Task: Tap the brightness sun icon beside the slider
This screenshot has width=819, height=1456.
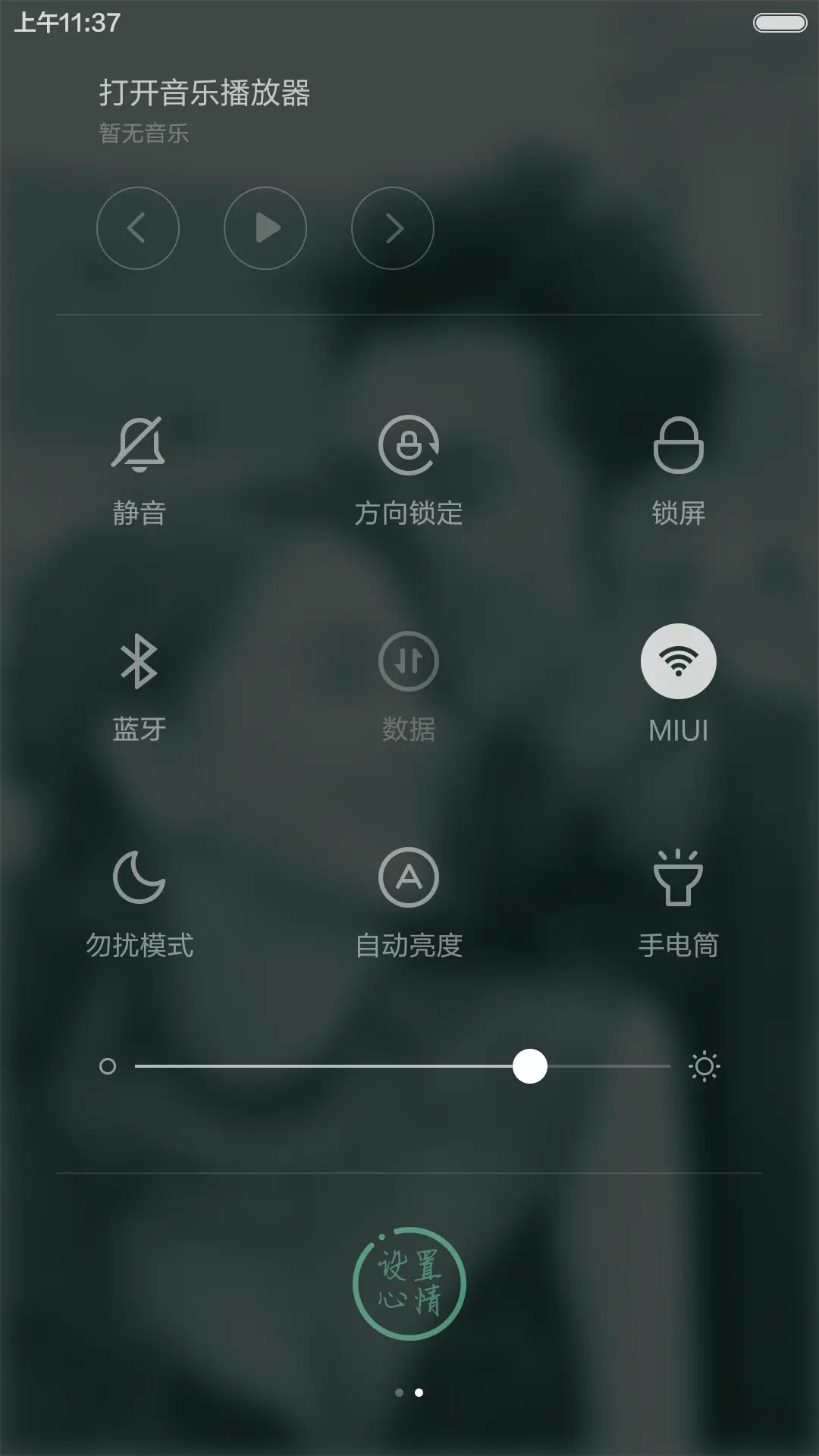Action: [704, 1065]
